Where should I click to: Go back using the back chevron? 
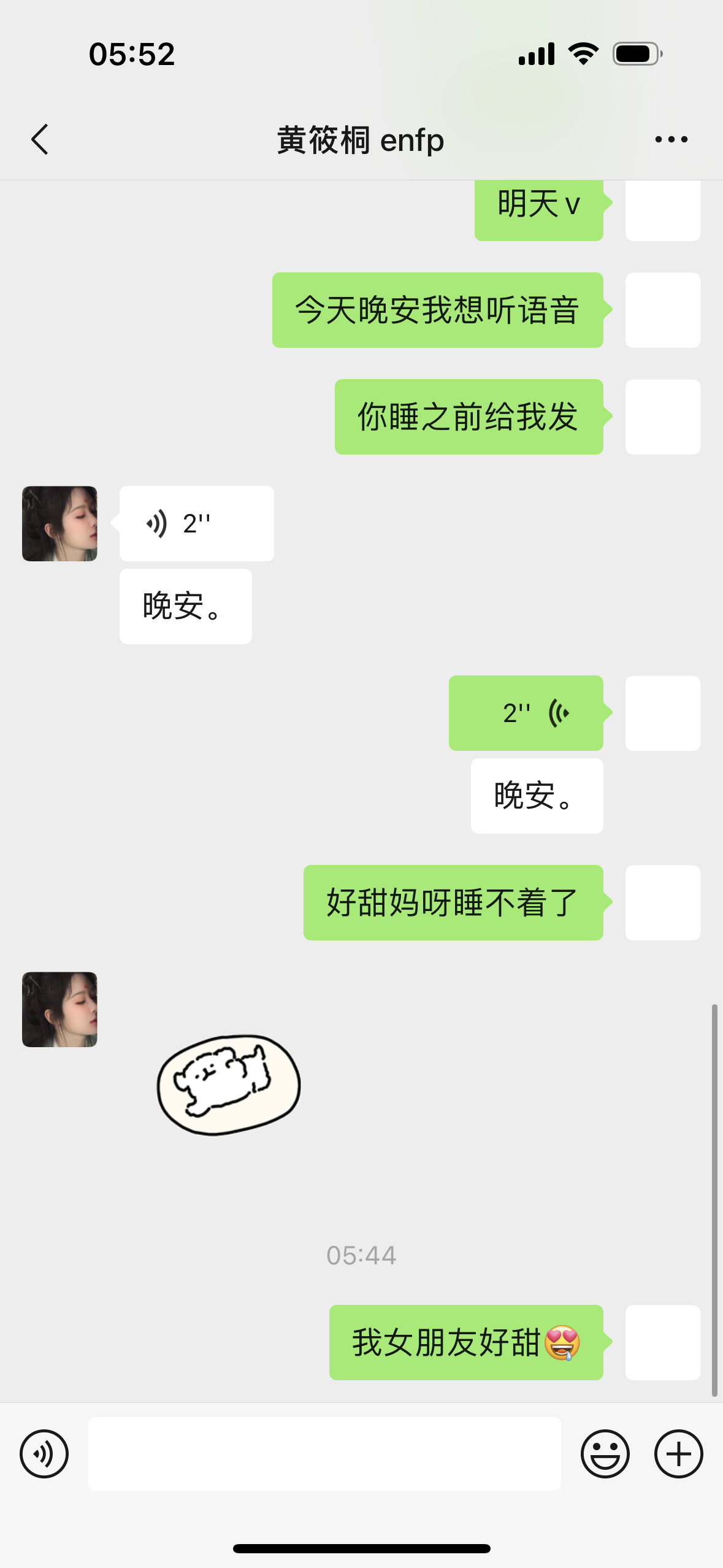pos(39,139)
